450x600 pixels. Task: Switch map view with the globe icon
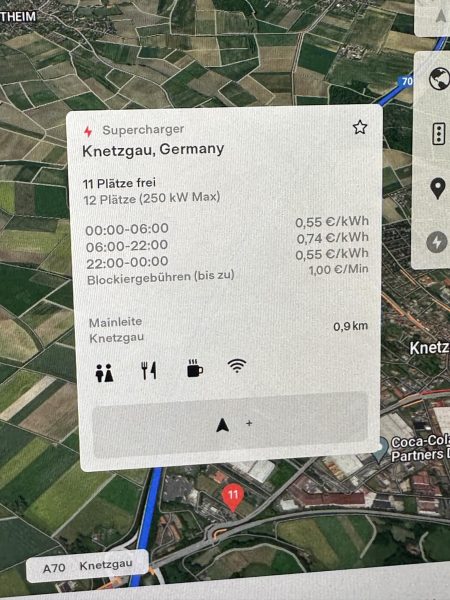point(439,78)
